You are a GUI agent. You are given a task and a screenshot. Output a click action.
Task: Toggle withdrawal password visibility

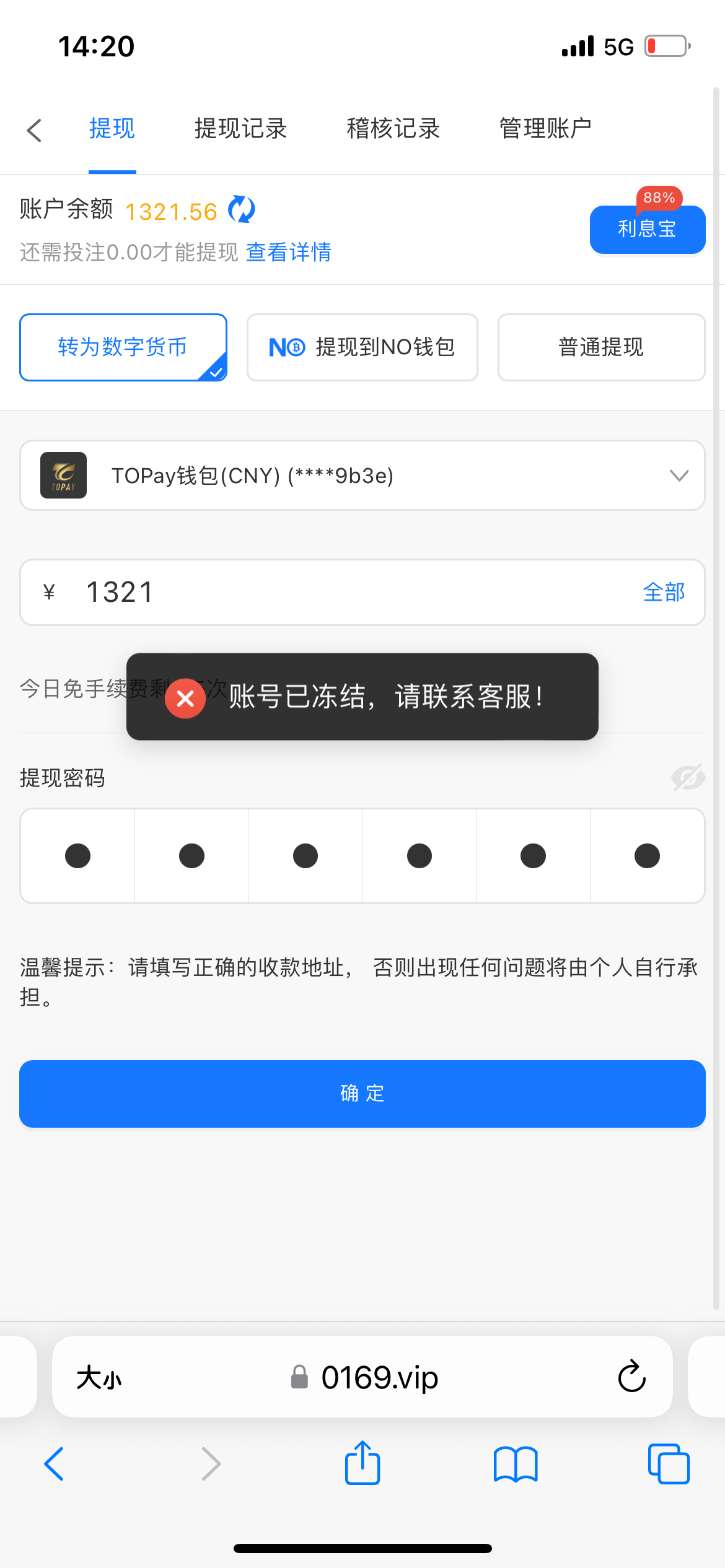point(688,778)
